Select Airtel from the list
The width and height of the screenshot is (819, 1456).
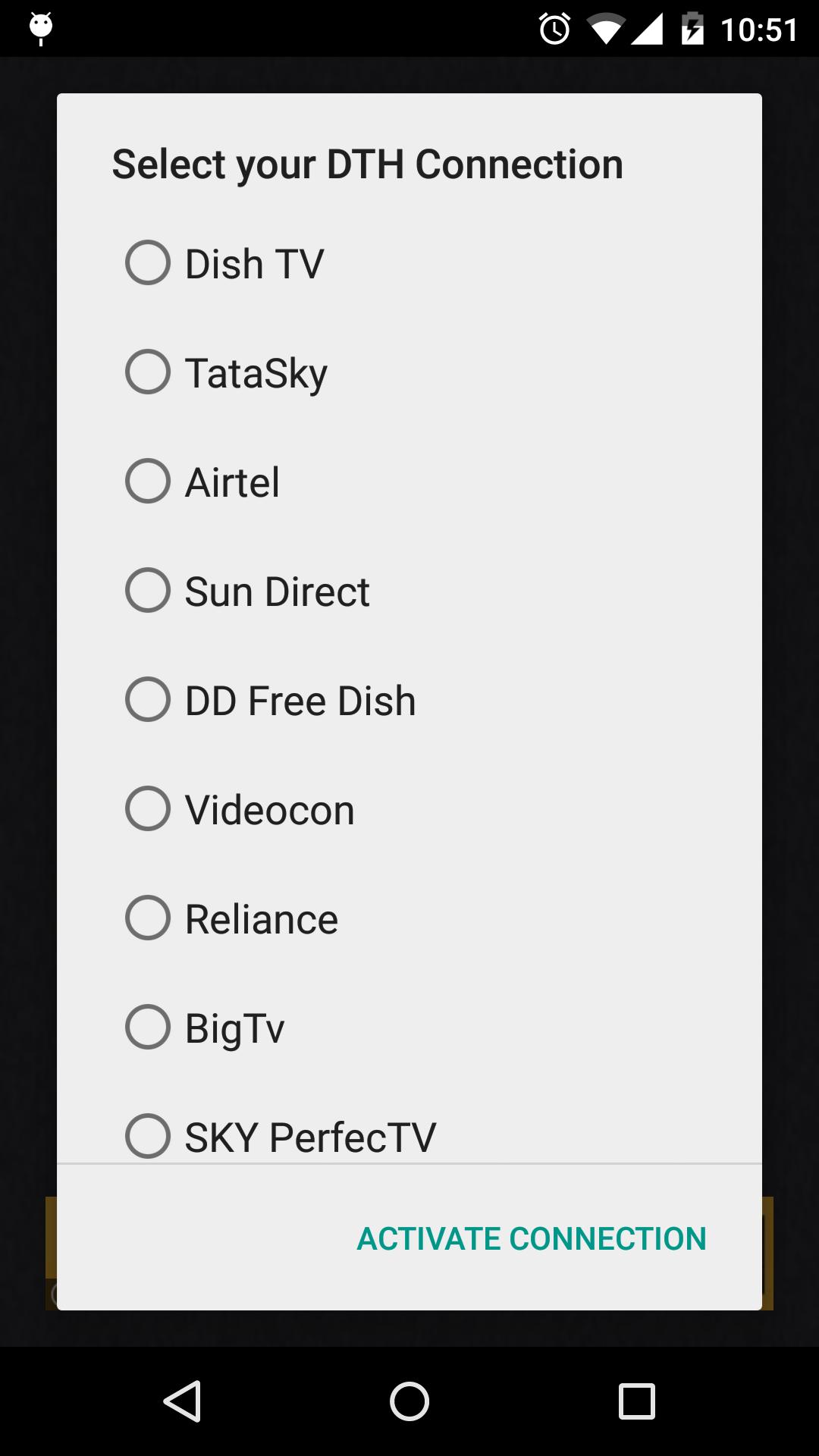[x=148, y=481]
